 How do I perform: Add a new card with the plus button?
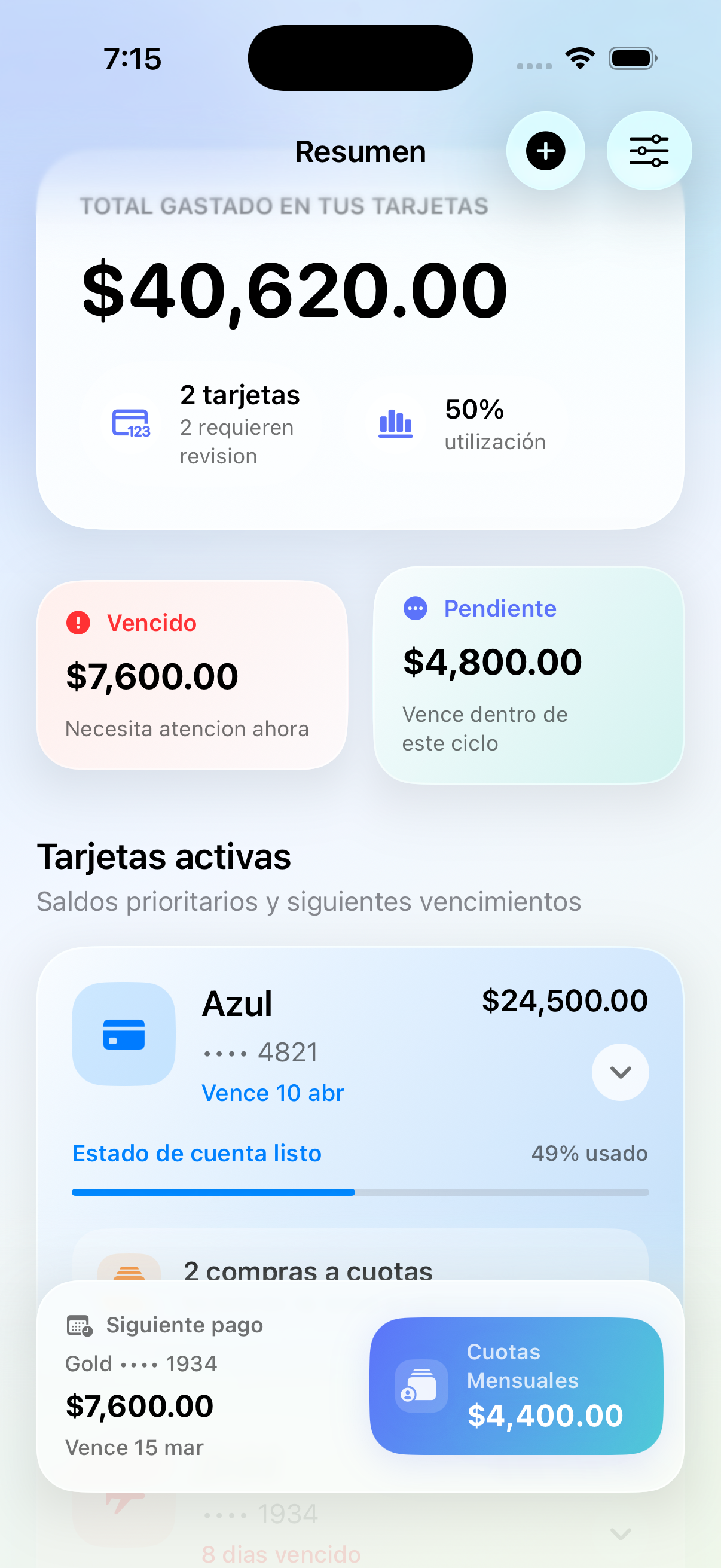pos(545,151)
